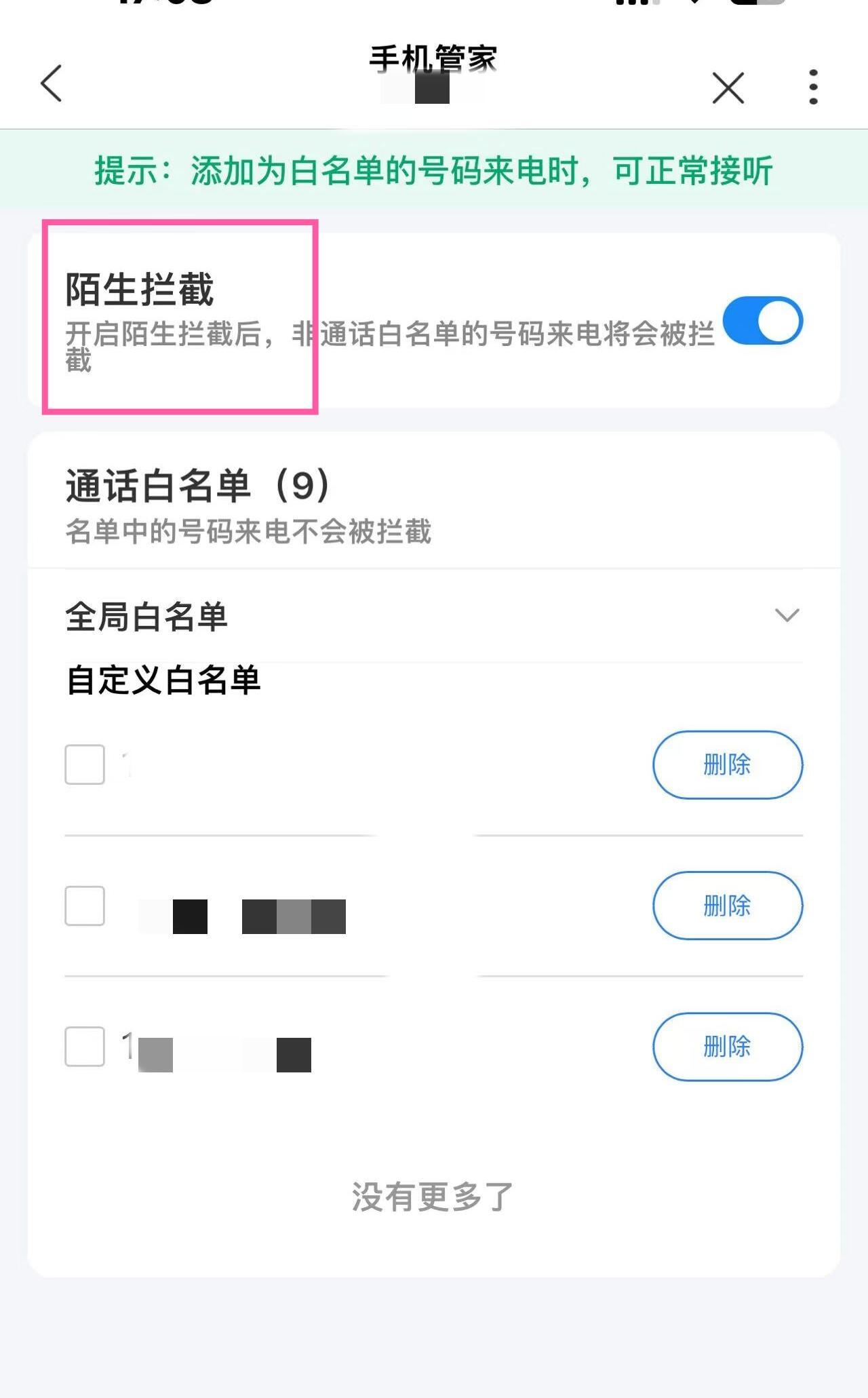Screen dimensions: 868x1398
Task: Go back using the top-left arrow
Action: pos(52,84)
